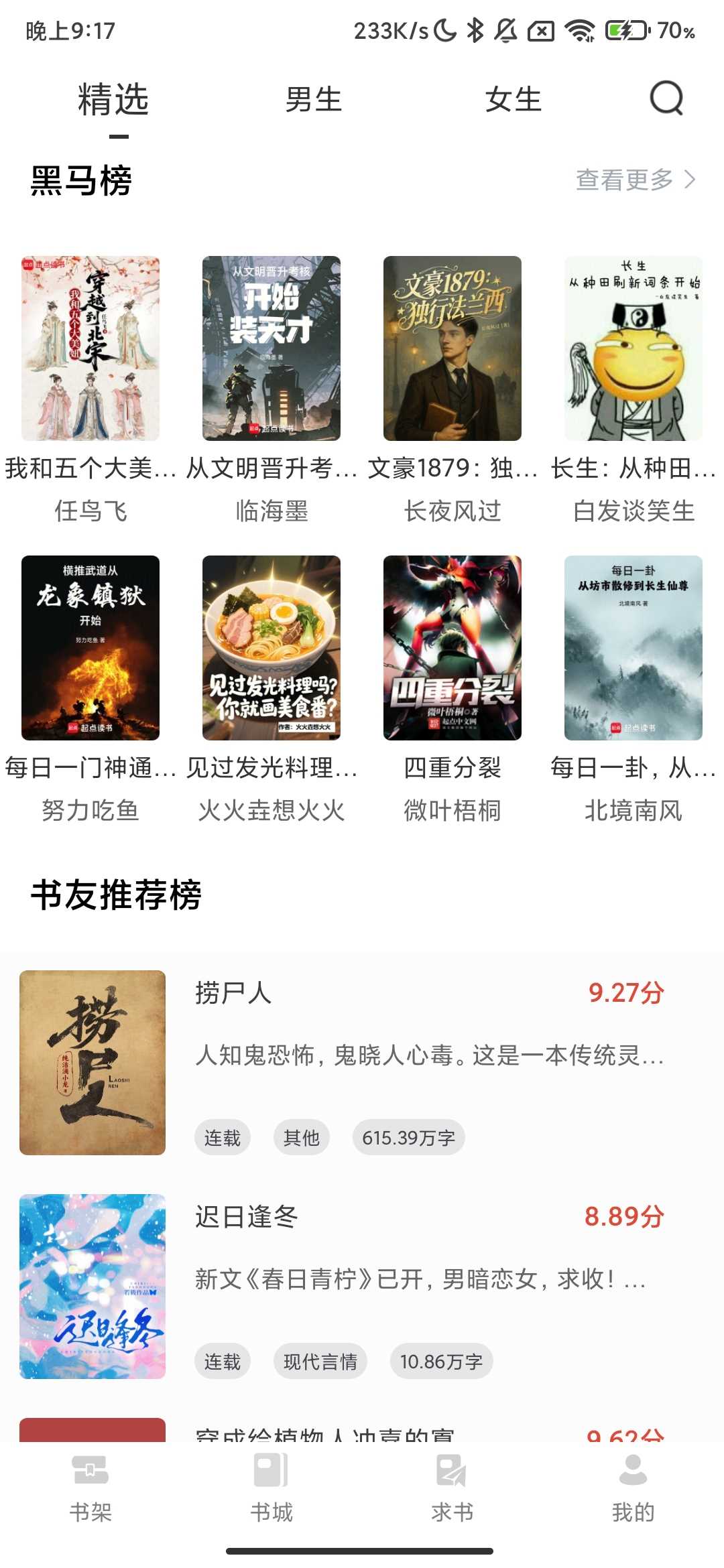Switch to the 男生 tab
The height and width of the screenshot is (1568, 724).
(314, 100)
